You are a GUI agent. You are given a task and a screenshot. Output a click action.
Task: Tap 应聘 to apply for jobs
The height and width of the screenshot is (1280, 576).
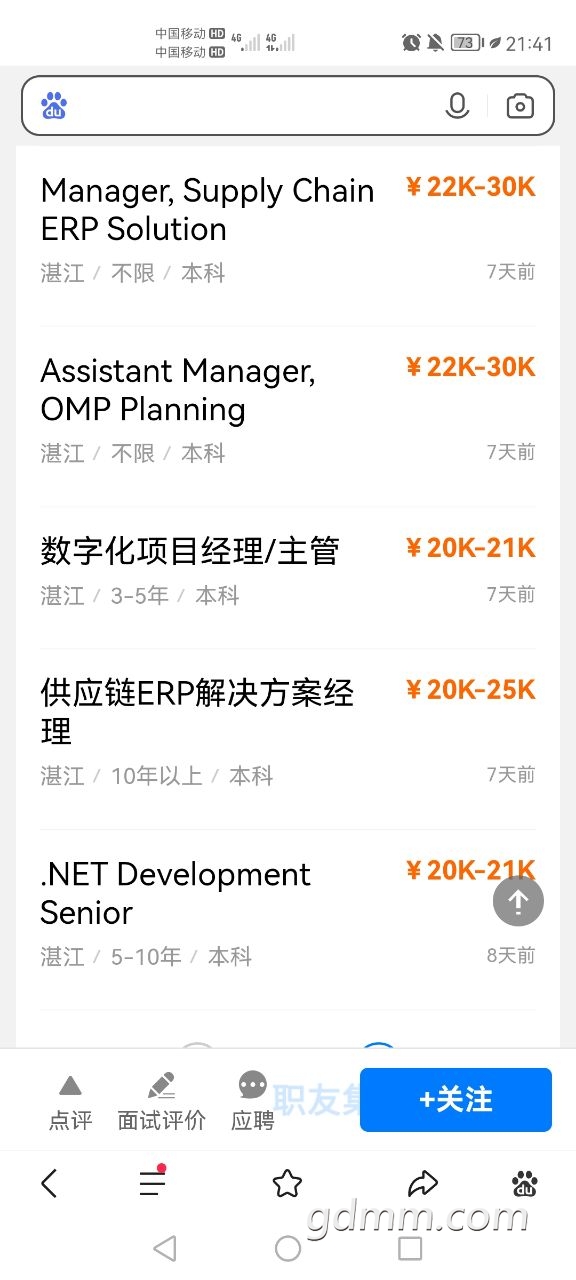coord(253,1102)
